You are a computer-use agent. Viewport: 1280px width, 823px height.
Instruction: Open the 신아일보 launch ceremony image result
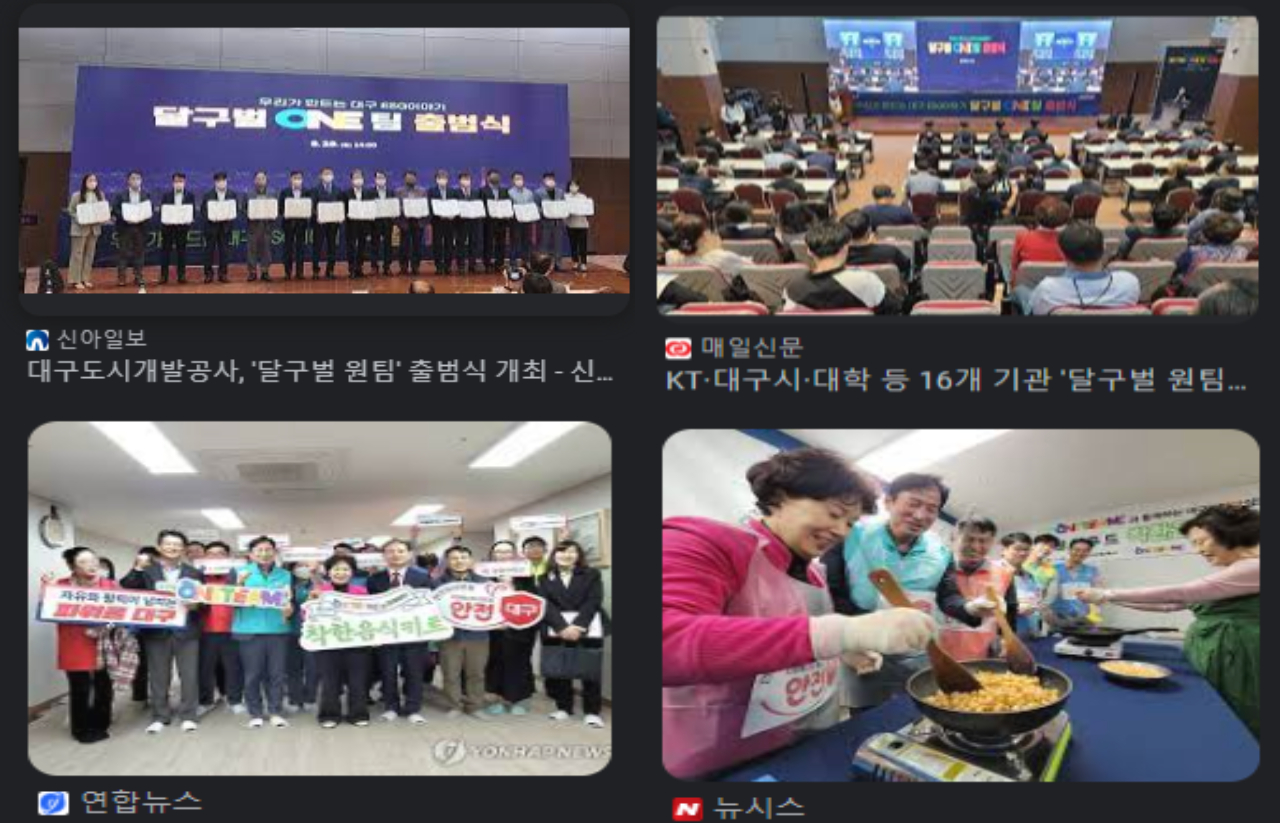coord(323,160)
